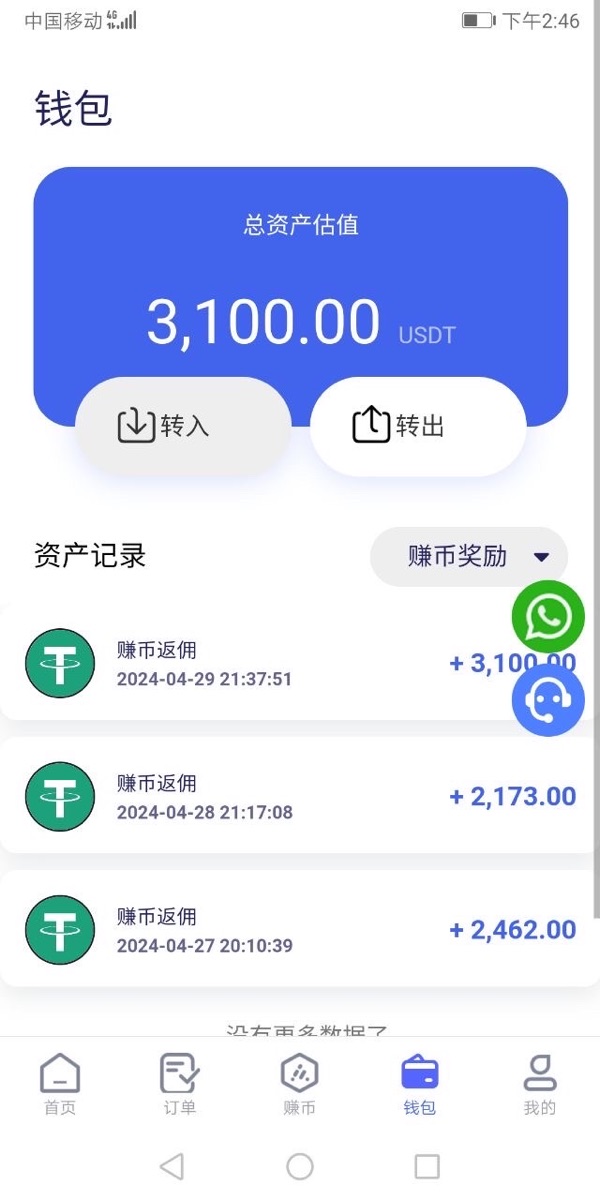Switch to the 首页 tab
The image size is (600, 1200).
pyautogui.click(x=60, y=1084)
